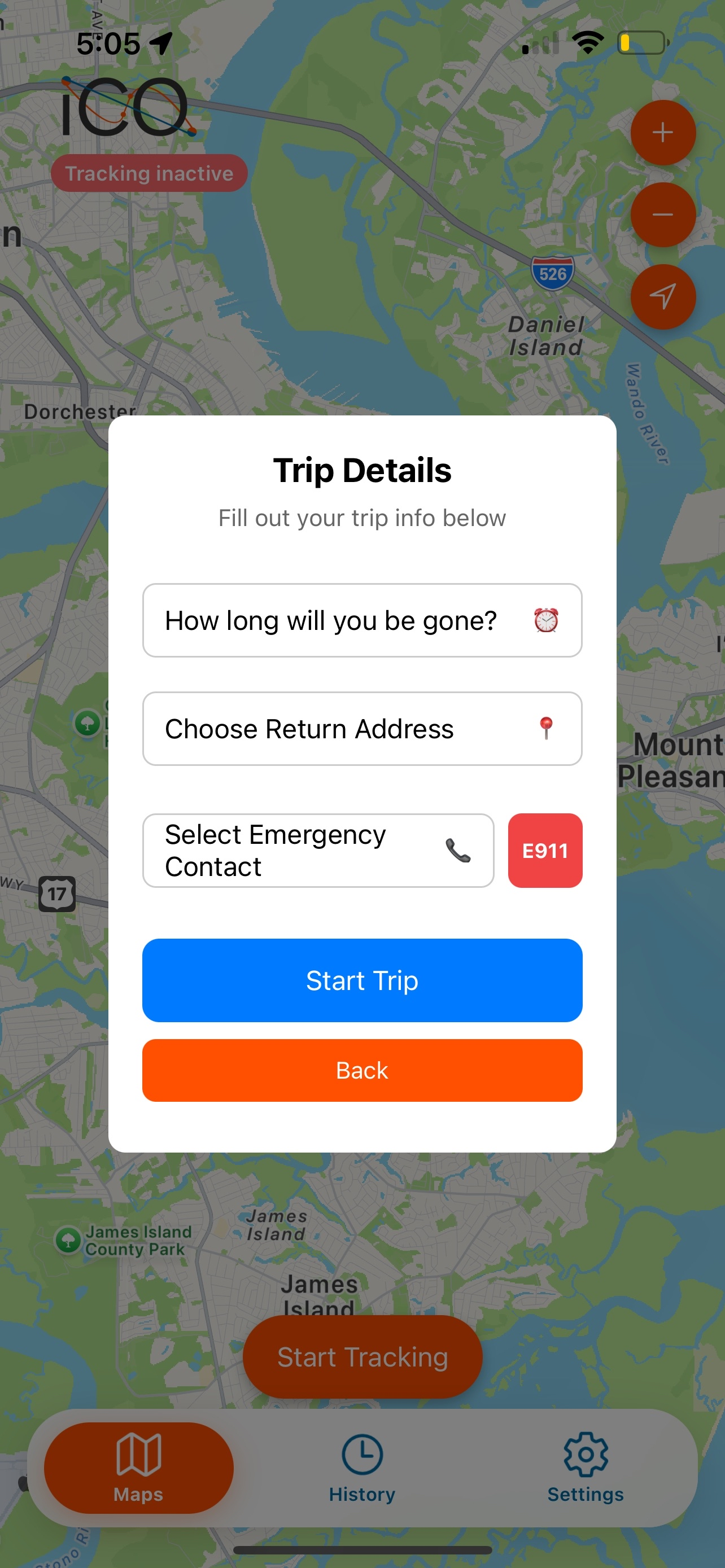
Task: Select an emergency contact
Action: point(318,851)
